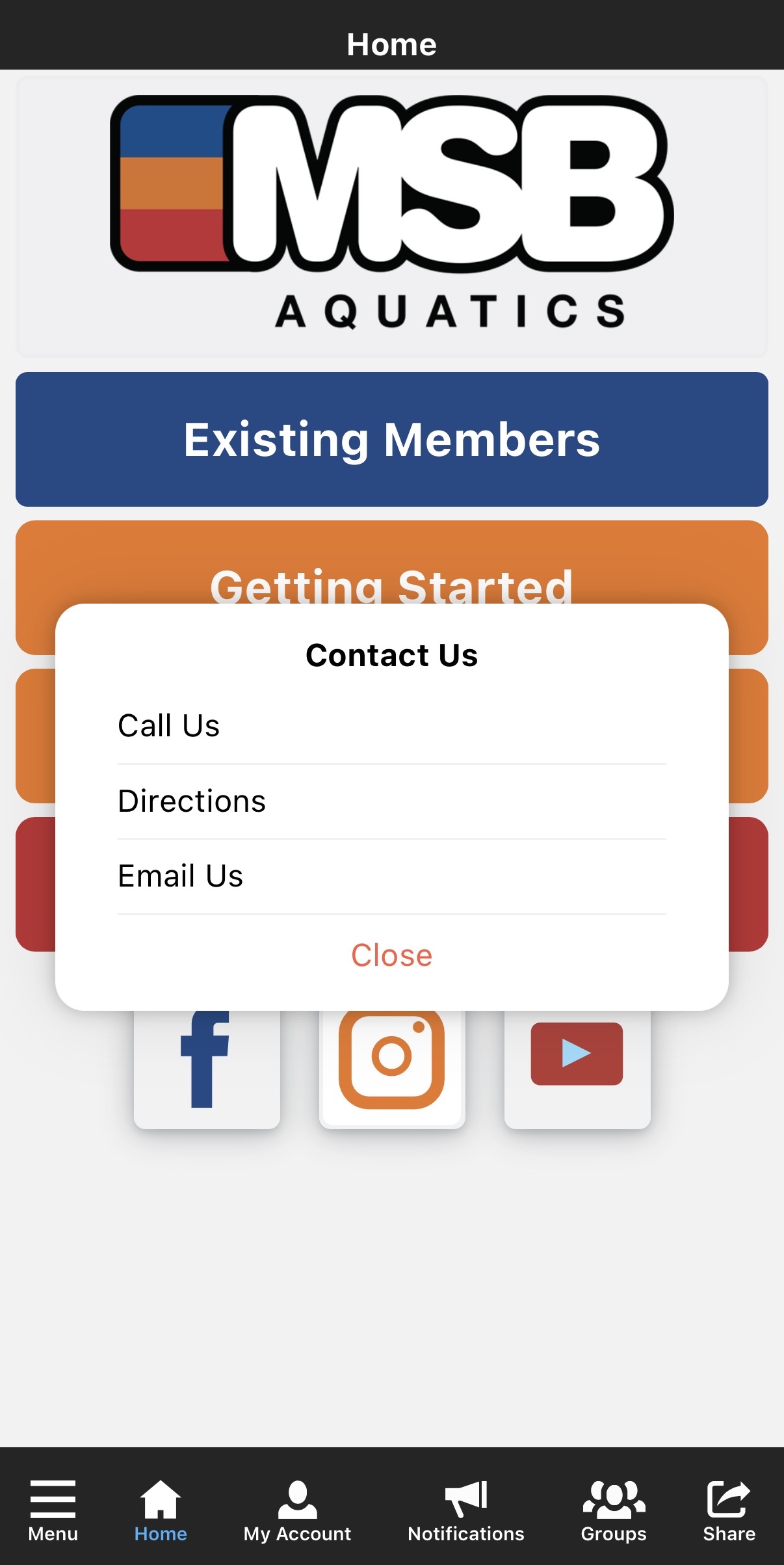View the Notifications tab
784x1565 pixels.
click(466, 1510)
